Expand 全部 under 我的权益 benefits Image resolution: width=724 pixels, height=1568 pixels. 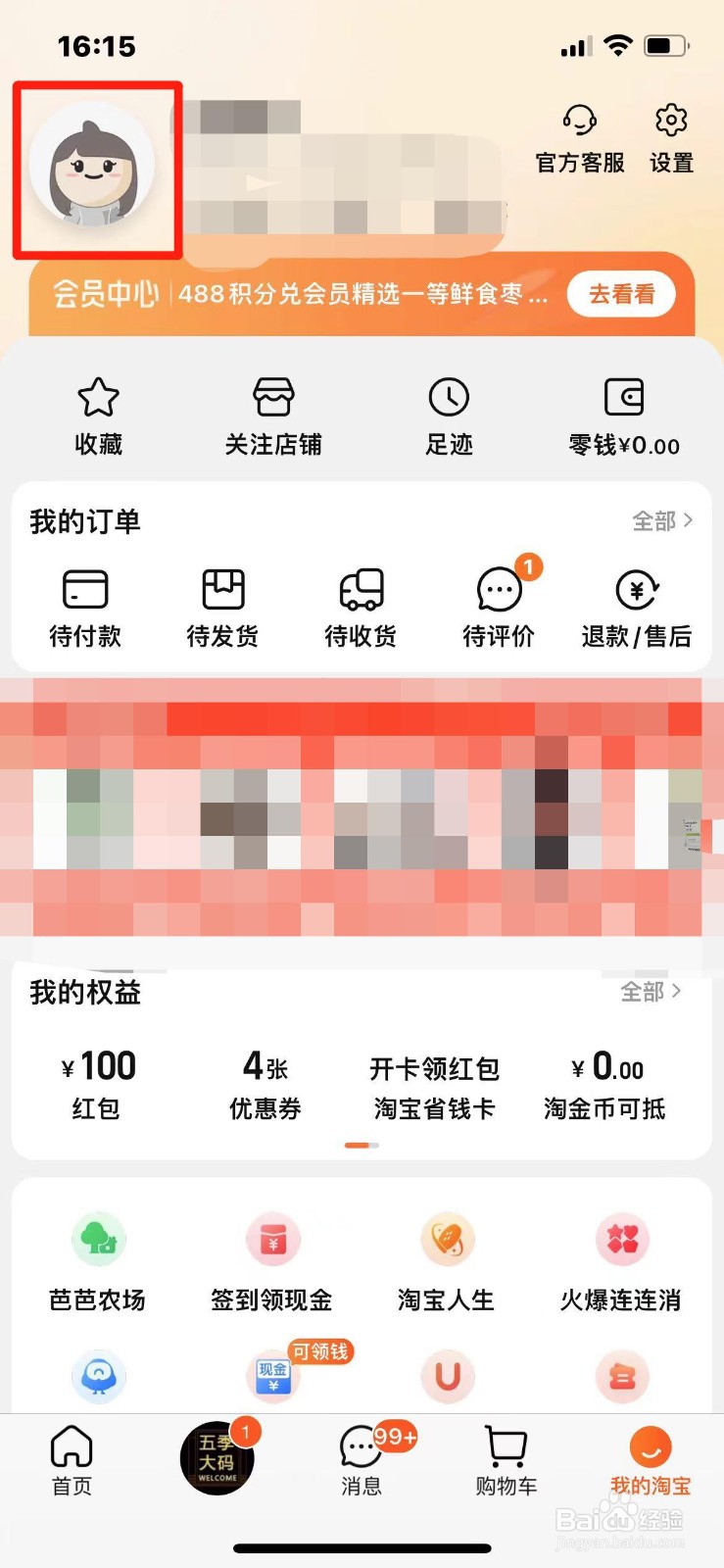click(x=652, y=993)
